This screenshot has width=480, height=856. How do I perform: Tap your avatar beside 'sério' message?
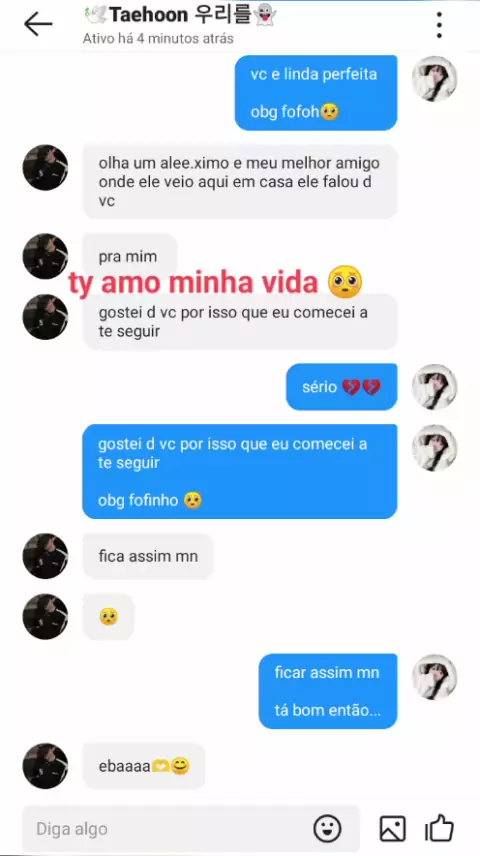[434, 387]
